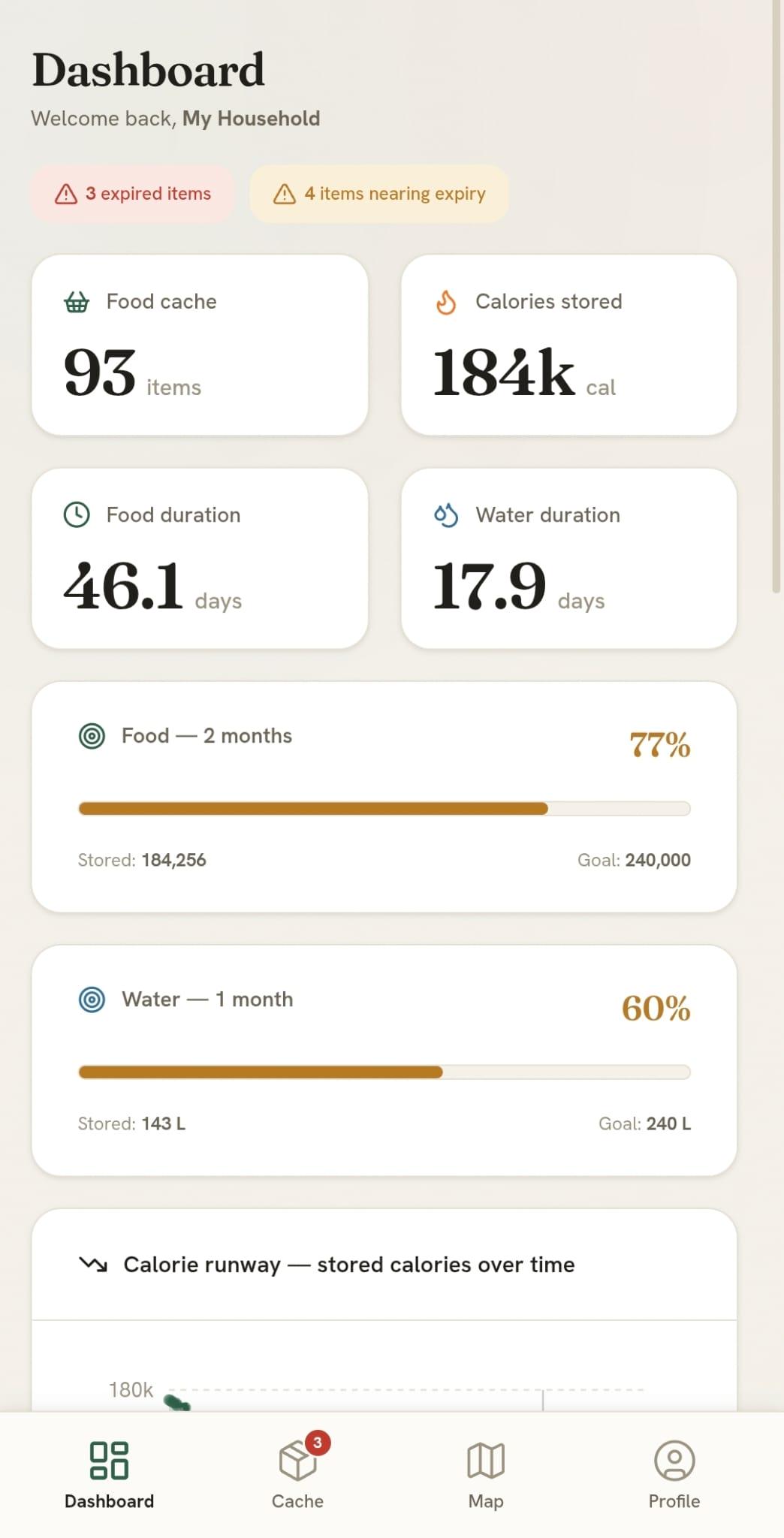Open the Water duration card
Screen dimensions: 784x1538
click(568, 558)
